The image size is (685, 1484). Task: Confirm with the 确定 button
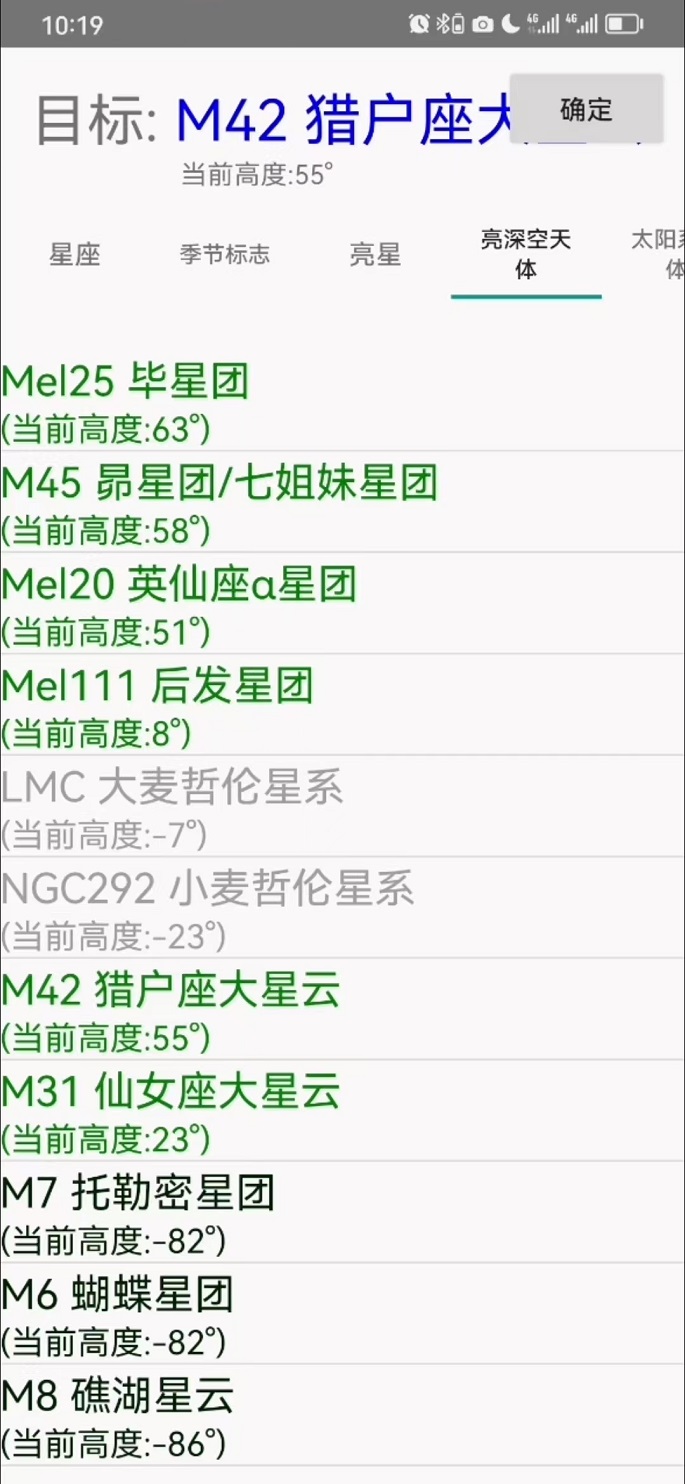586,109
